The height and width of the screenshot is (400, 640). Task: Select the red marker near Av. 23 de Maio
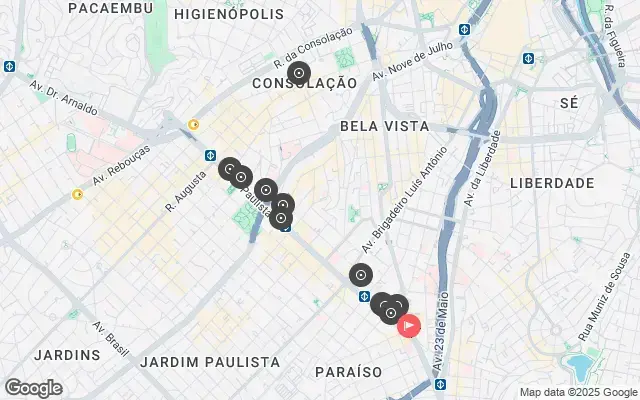pyautogui.click(x=409, y=325)
